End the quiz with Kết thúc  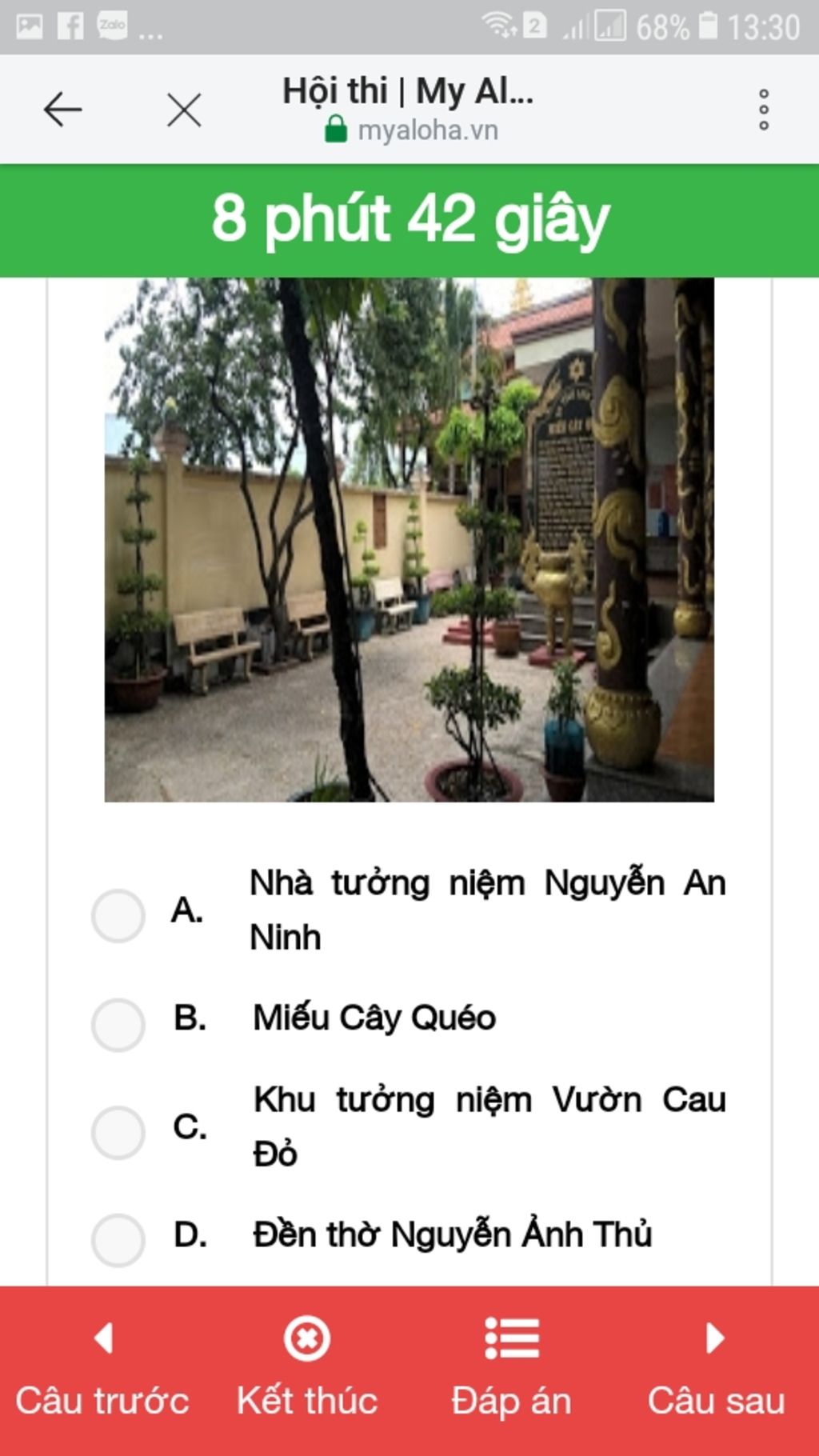pyautogui.click(x=307, y=1370)
